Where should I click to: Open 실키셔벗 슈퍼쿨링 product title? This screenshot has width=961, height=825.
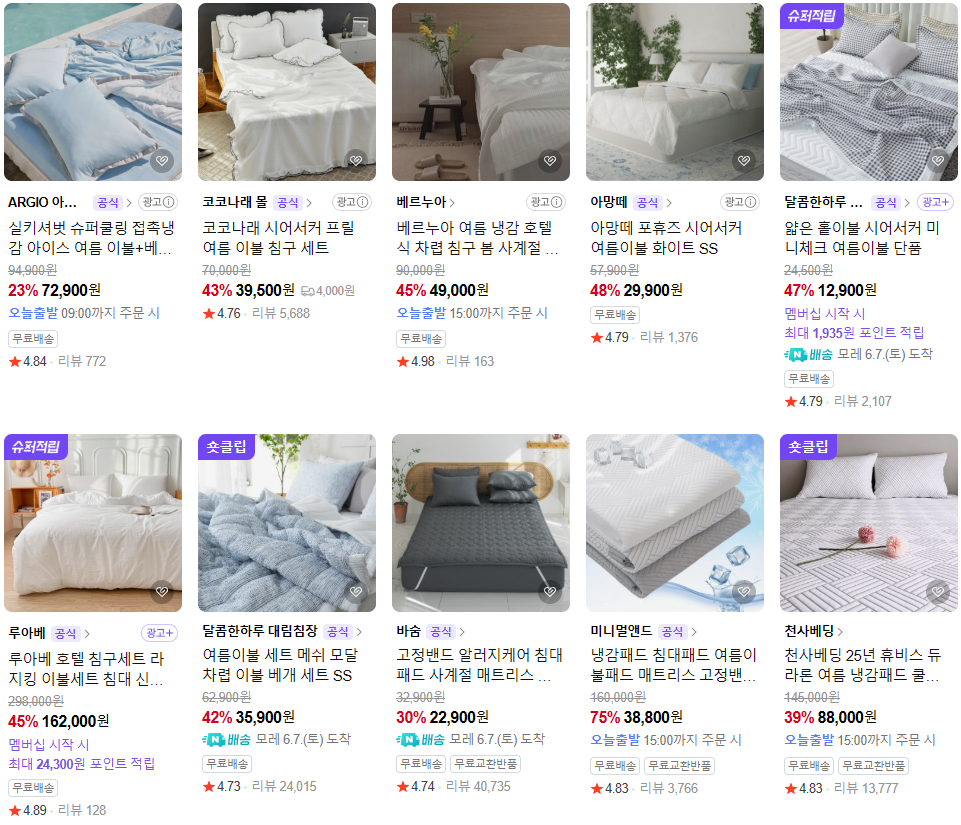point(92,238)
